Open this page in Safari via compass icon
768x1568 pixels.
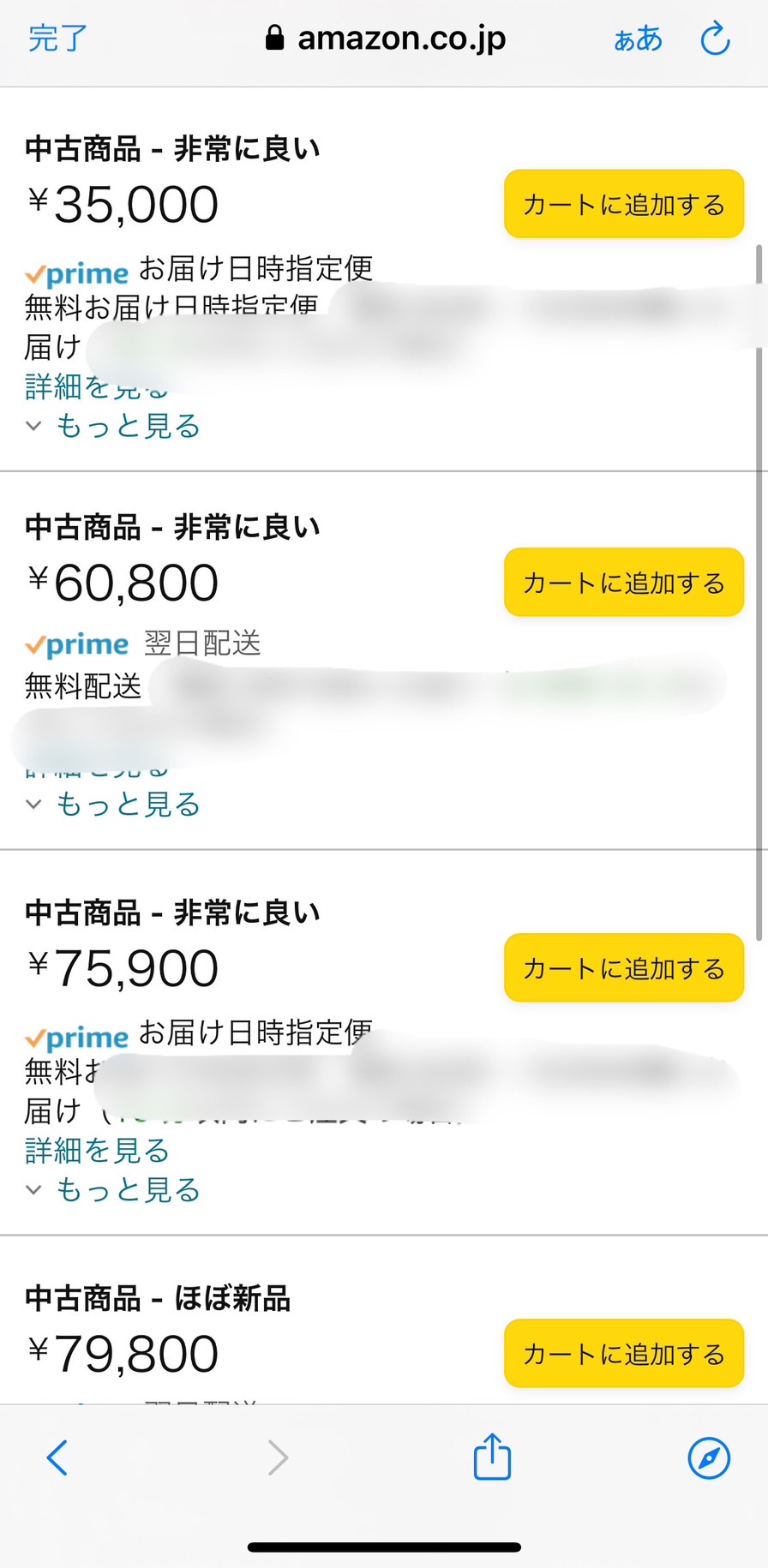click(x=710, y=1457)
